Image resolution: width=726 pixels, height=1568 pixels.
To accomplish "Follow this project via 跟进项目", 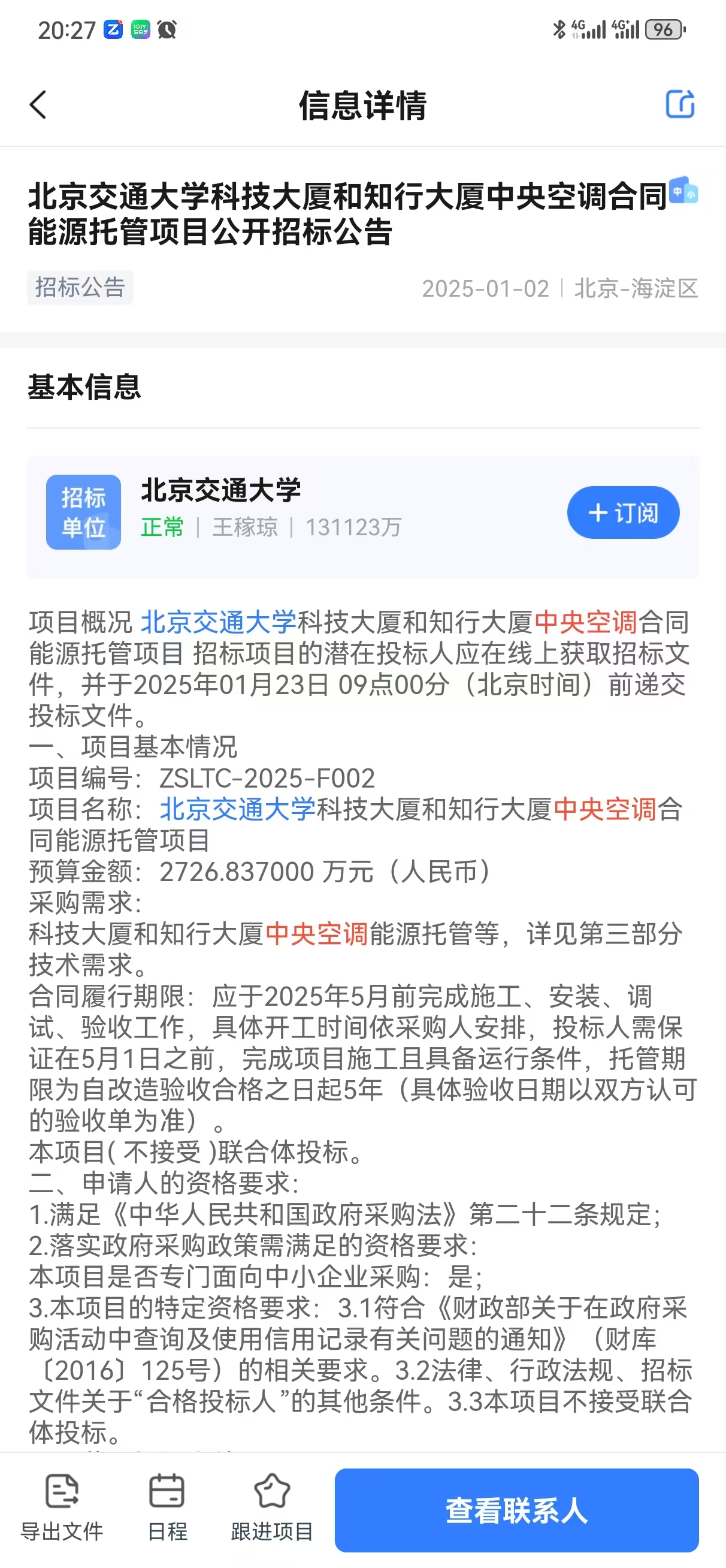I will (272, 1507).
